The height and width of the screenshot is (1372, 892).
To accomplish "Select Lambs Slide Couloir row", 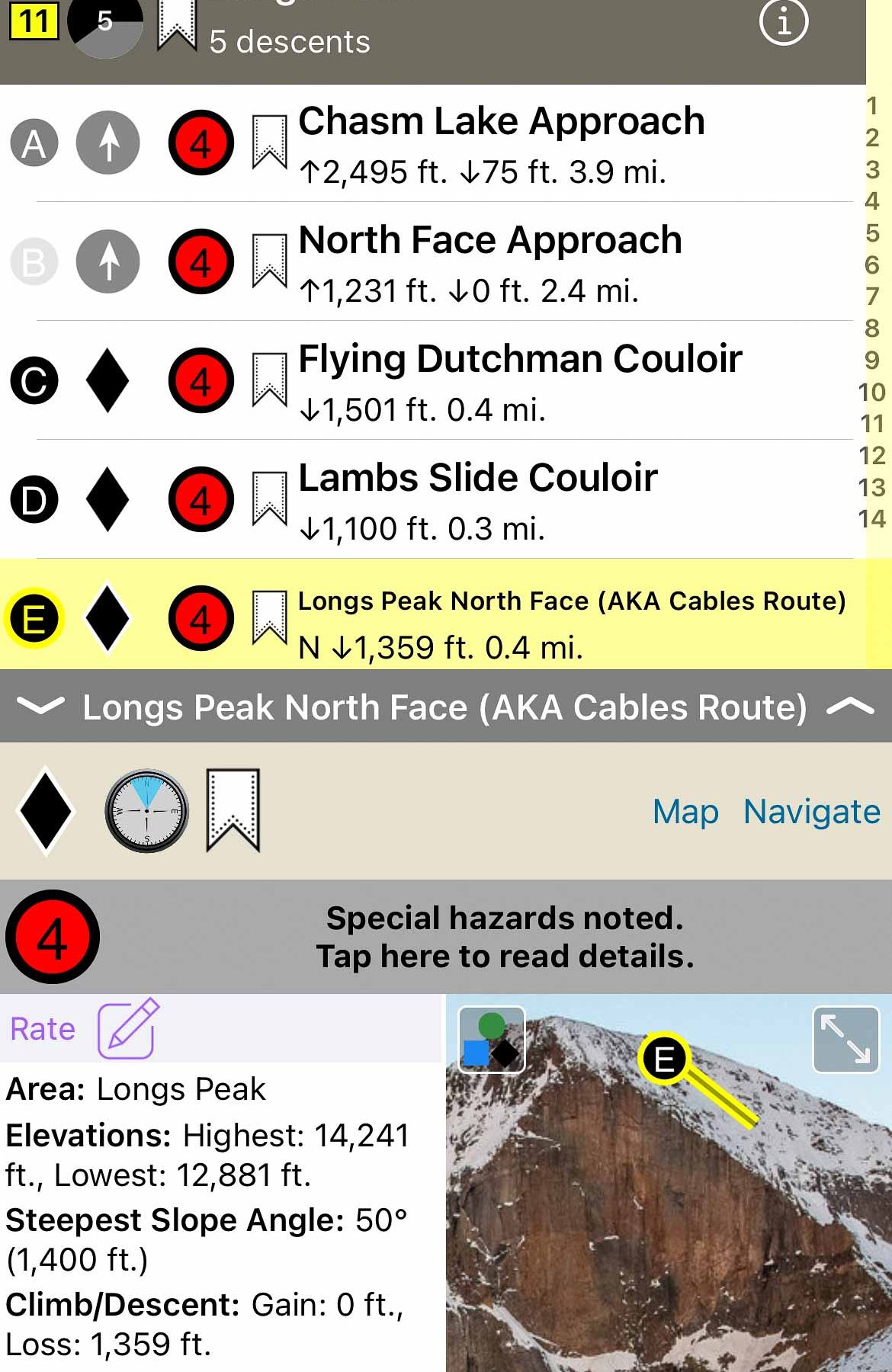I will (477, 500).
